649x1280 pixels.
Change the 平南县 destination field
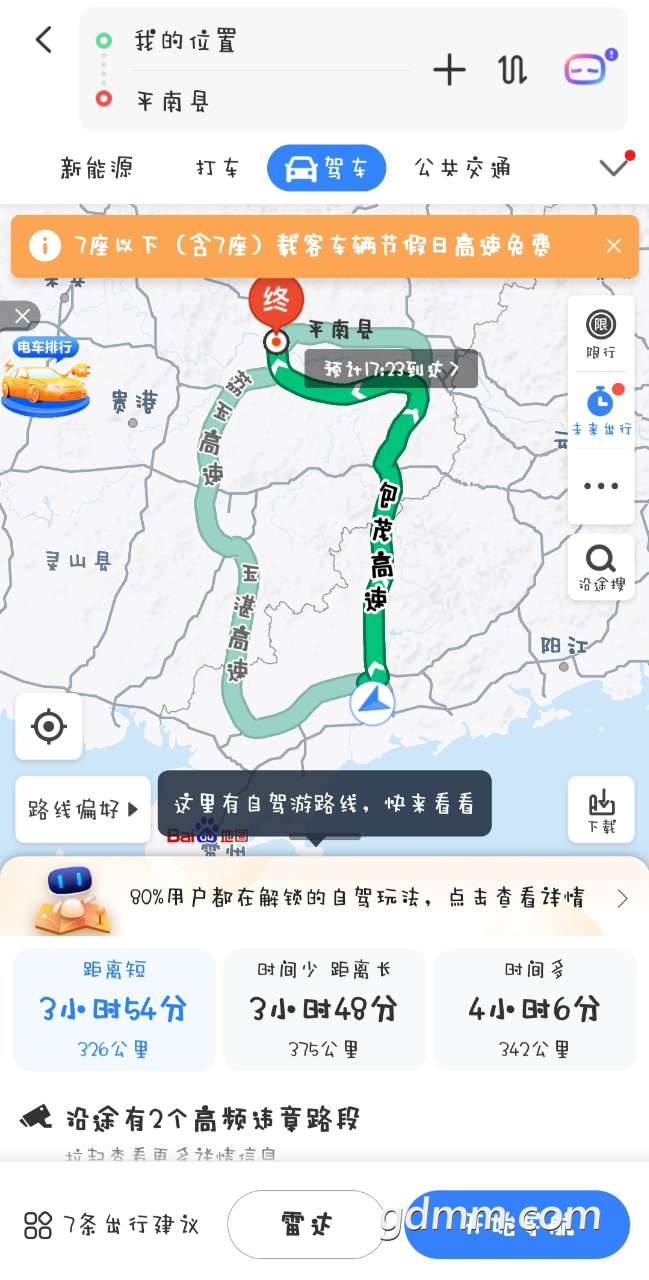click(270, 100)
